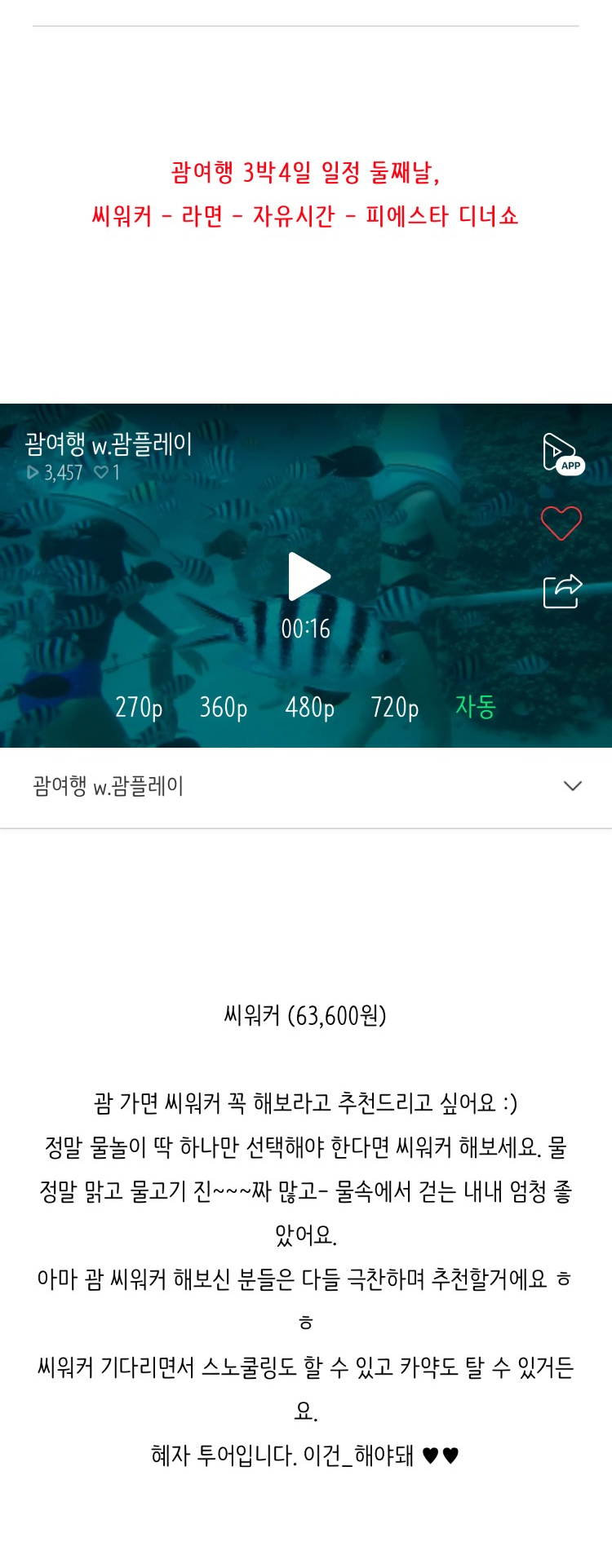This screenshot has width=612, height=1568.
Task: Open video in the app
Action: 562,453
